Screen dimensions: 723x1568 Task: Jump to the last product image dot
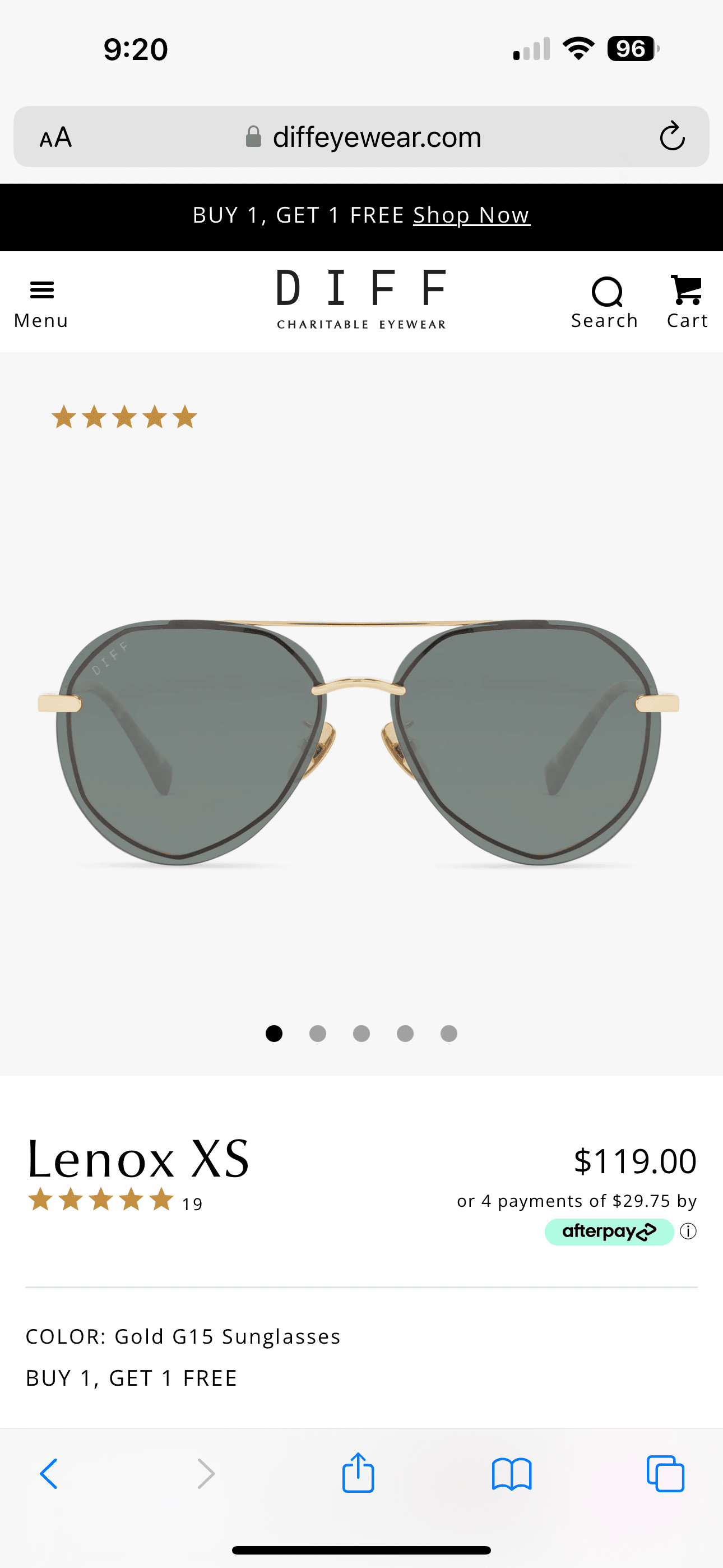pos(449,1034)
